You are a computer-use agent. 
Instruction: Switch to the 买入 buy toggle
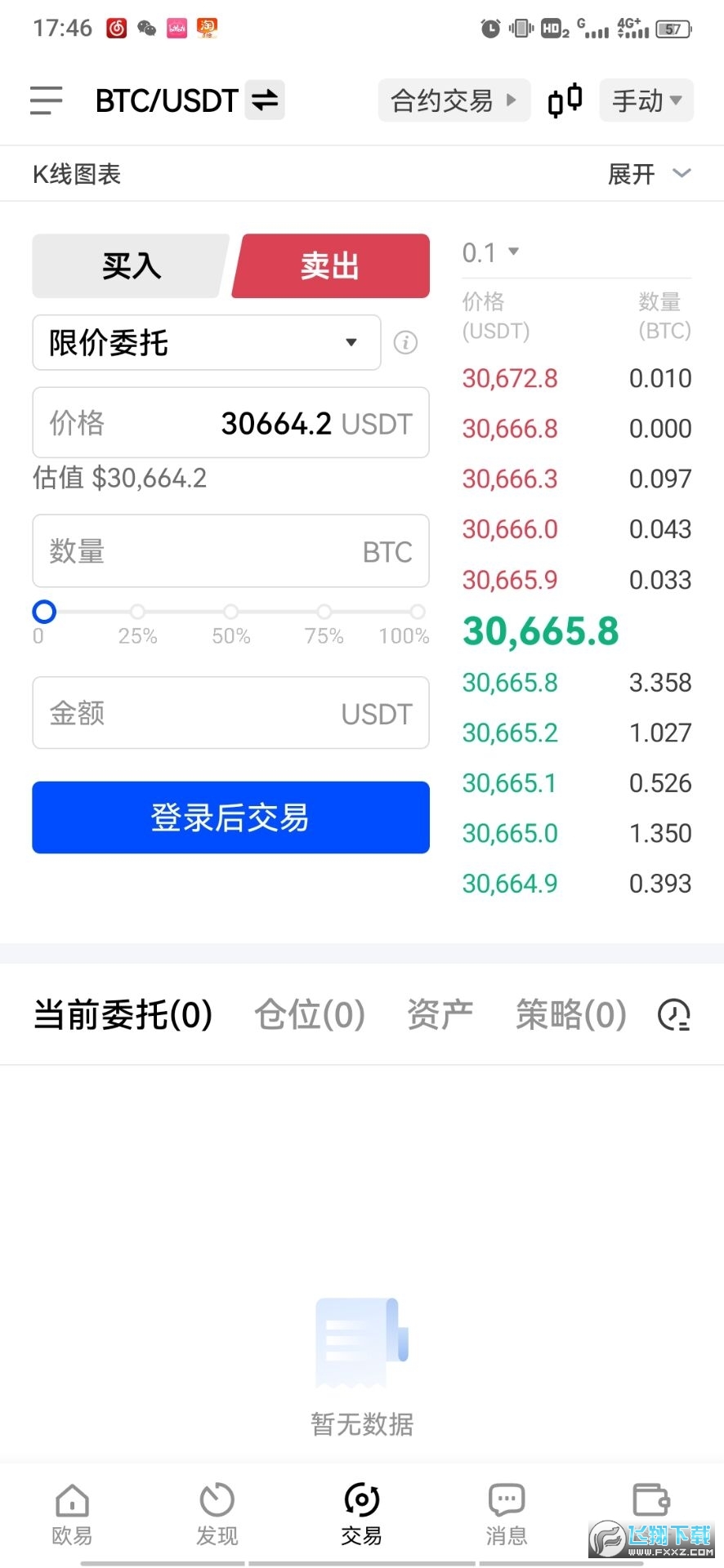[x=129, y=265]
